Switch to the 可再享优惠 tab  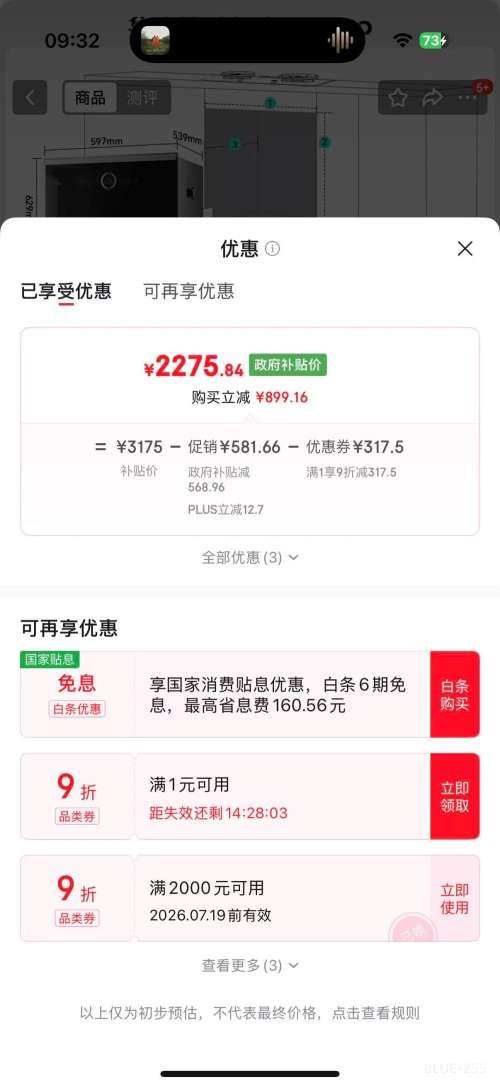pos(189,291)
